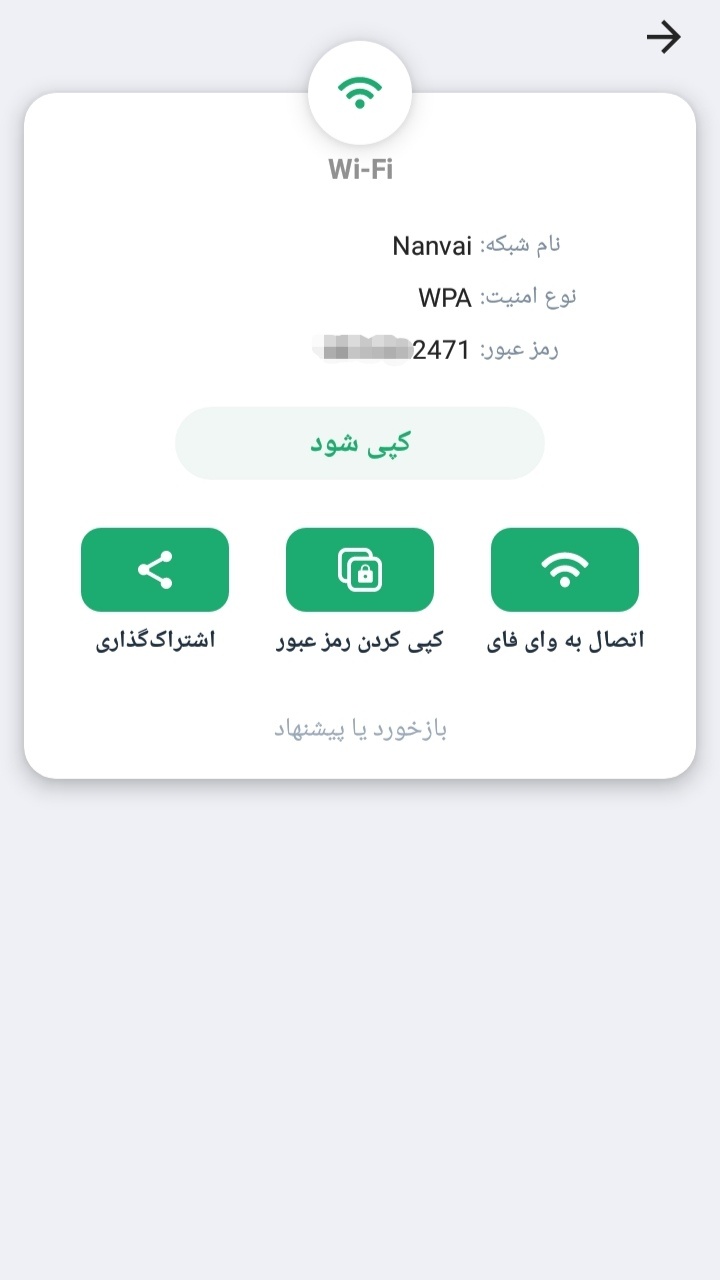Tap the arrow icon to go back
Image resolution: width=720 pixels, height=1280 pixels.
(x=663, y=38)
